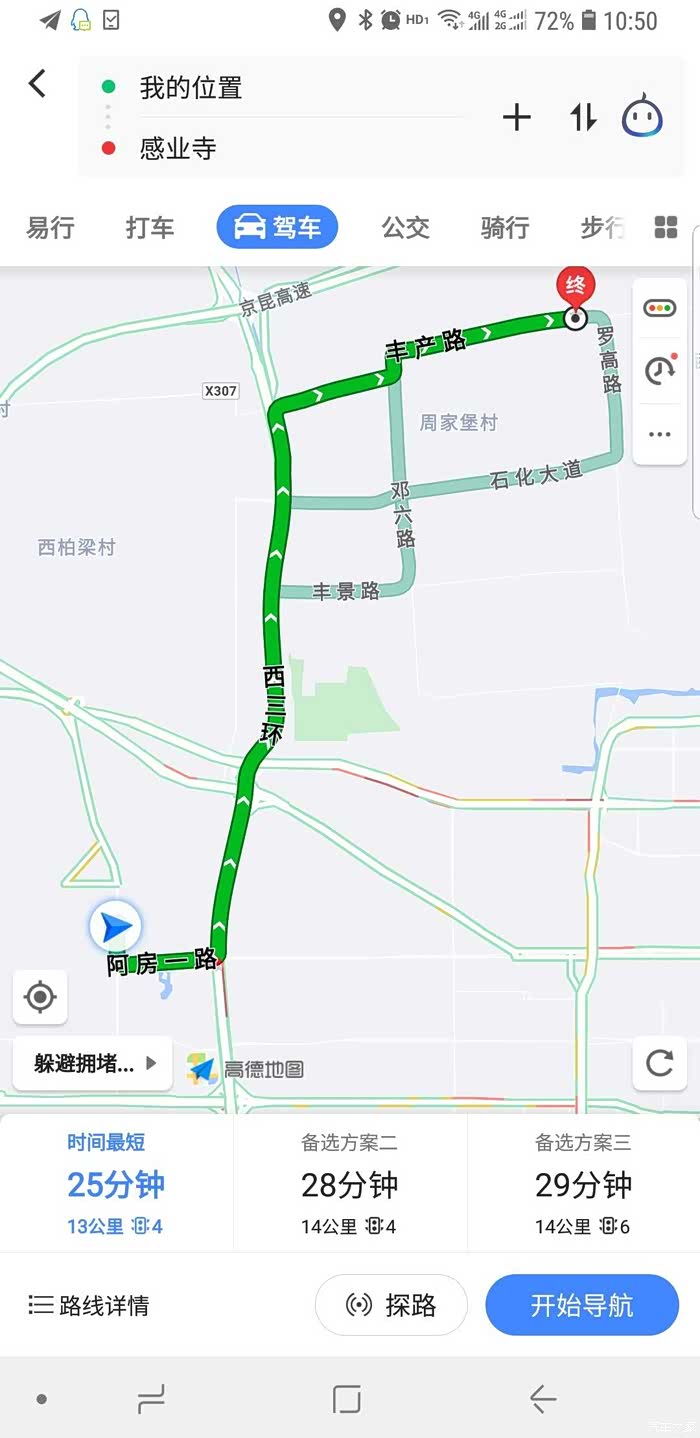Select the 骑行 cycling tab
700x1438 pixels.
[504, 228]
